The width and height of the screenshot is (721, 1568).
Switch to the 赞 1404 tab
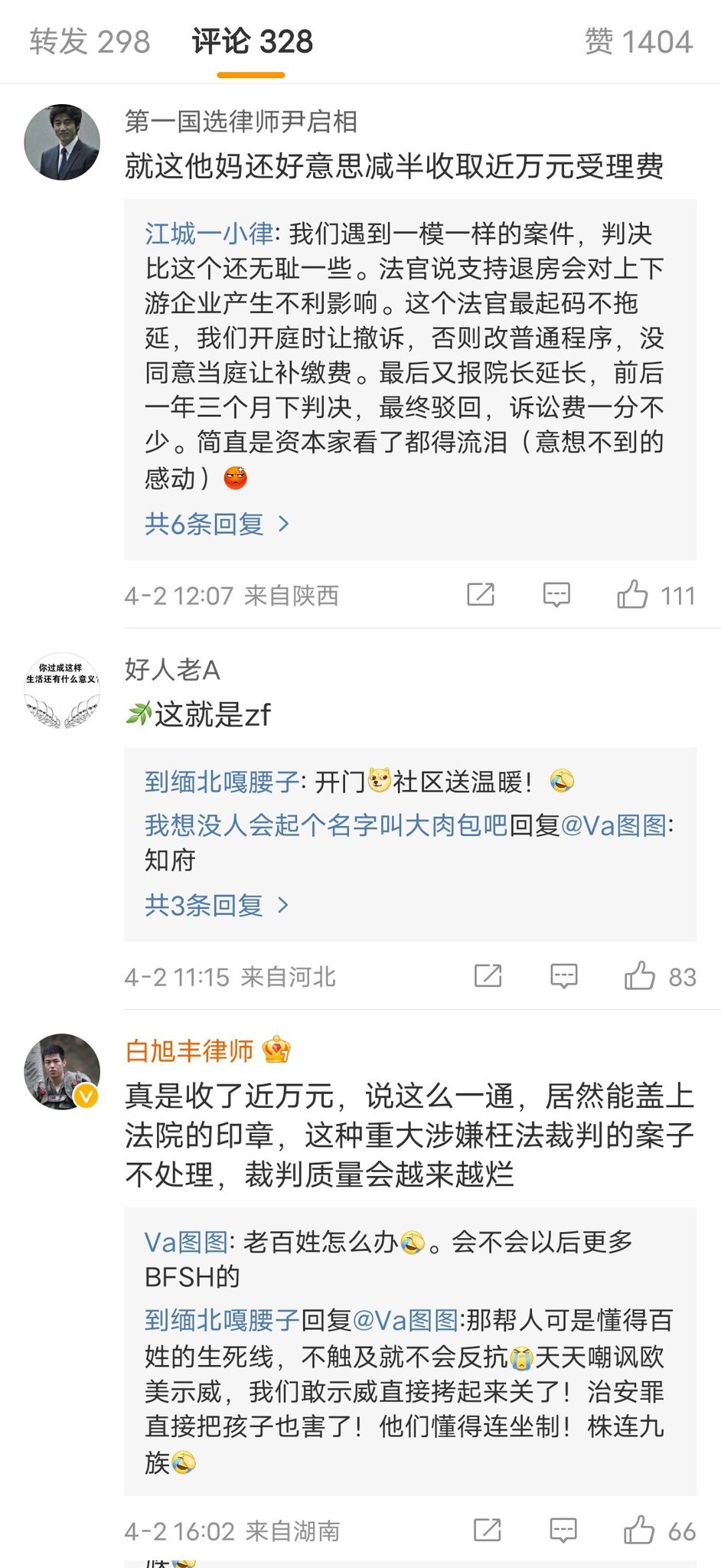[x=638, y=41]
